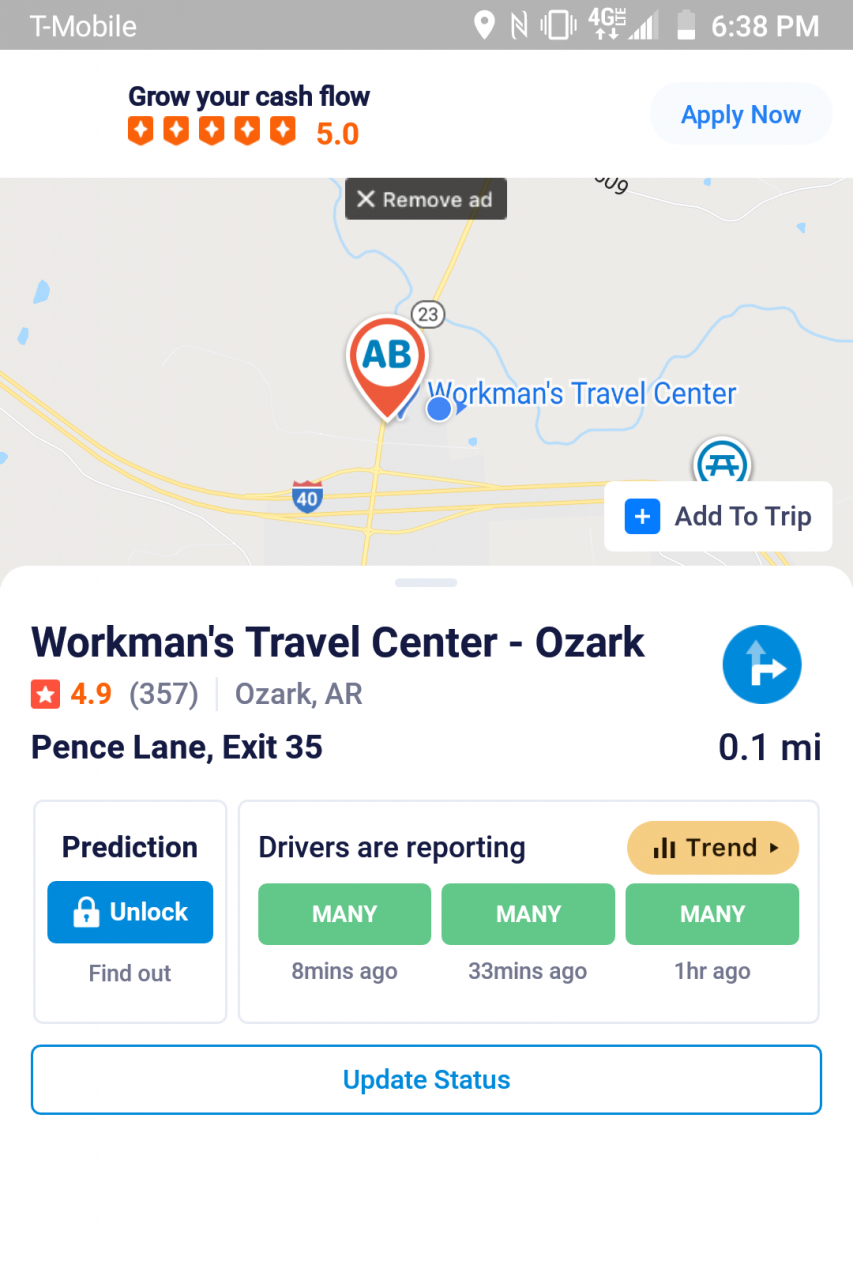Open the rest area map marker
853x1280 pixels.
pyautogui.click(x=722, y=462)
